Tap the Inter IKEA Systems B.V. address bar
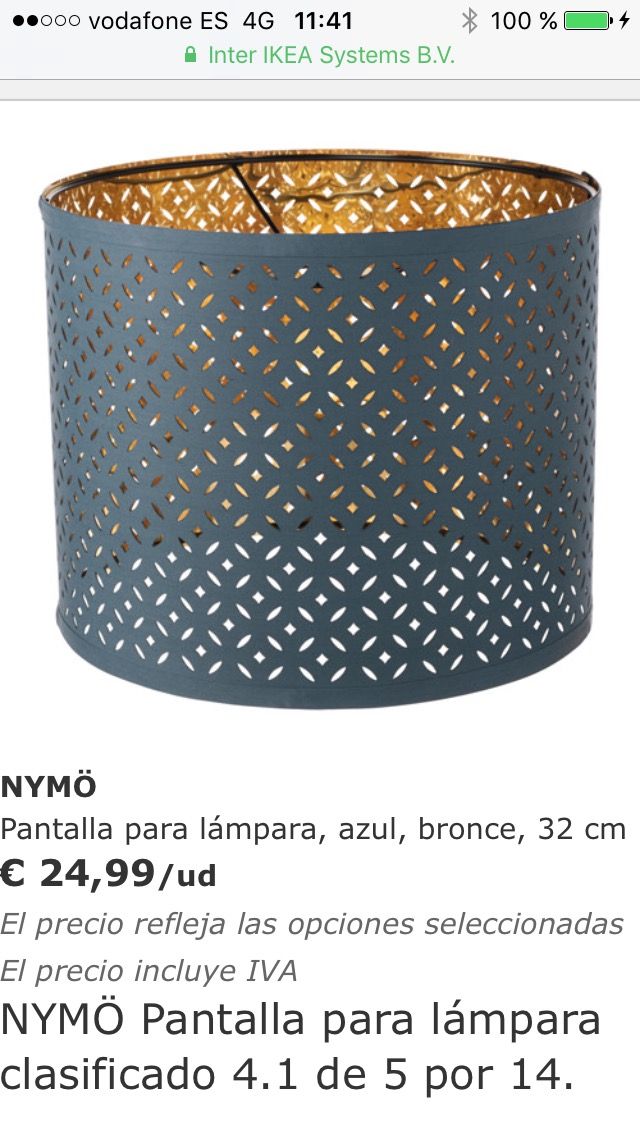640x1136 pixels. 320,56
